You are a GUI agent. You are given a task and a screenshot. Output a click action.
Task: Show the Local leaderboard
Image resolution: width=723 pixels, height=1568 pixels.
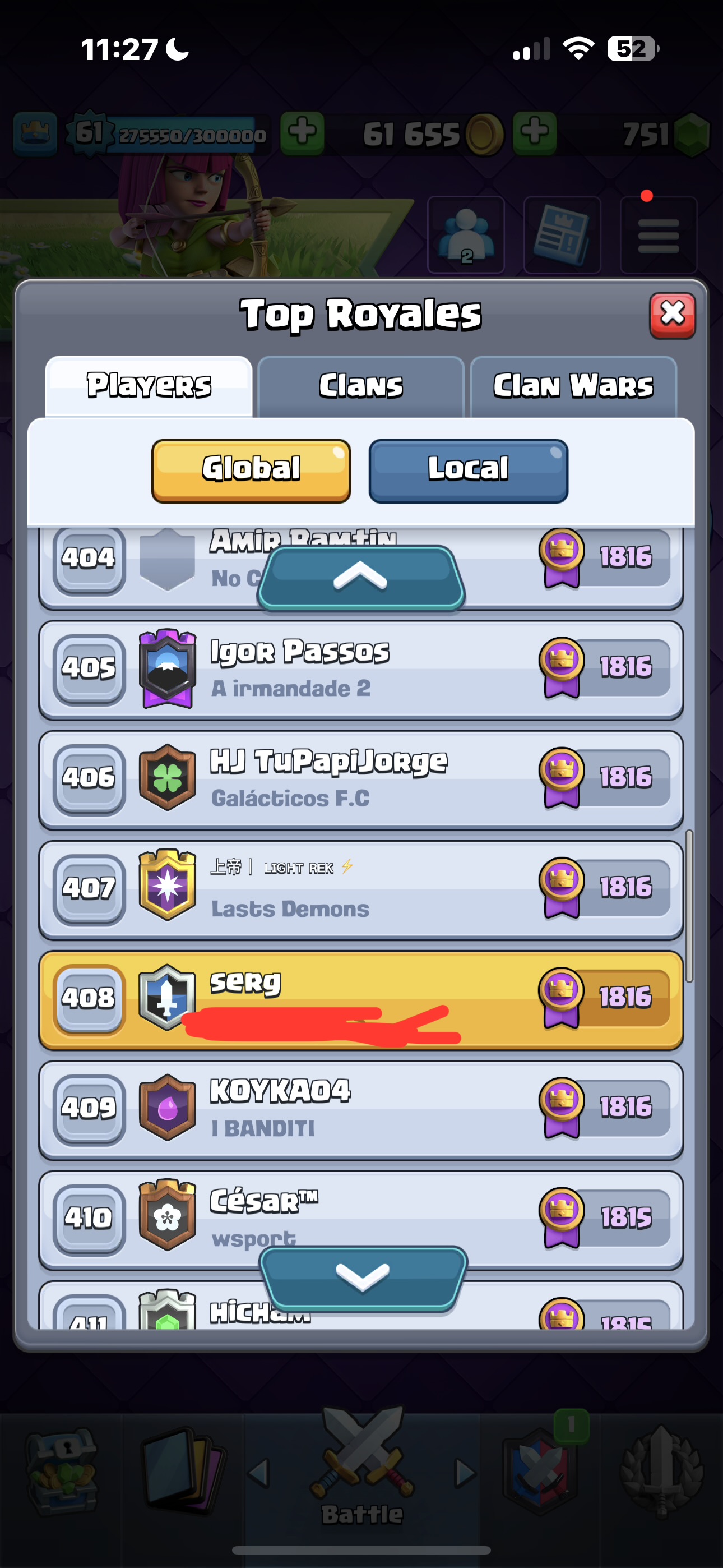(x=468, y=471)
